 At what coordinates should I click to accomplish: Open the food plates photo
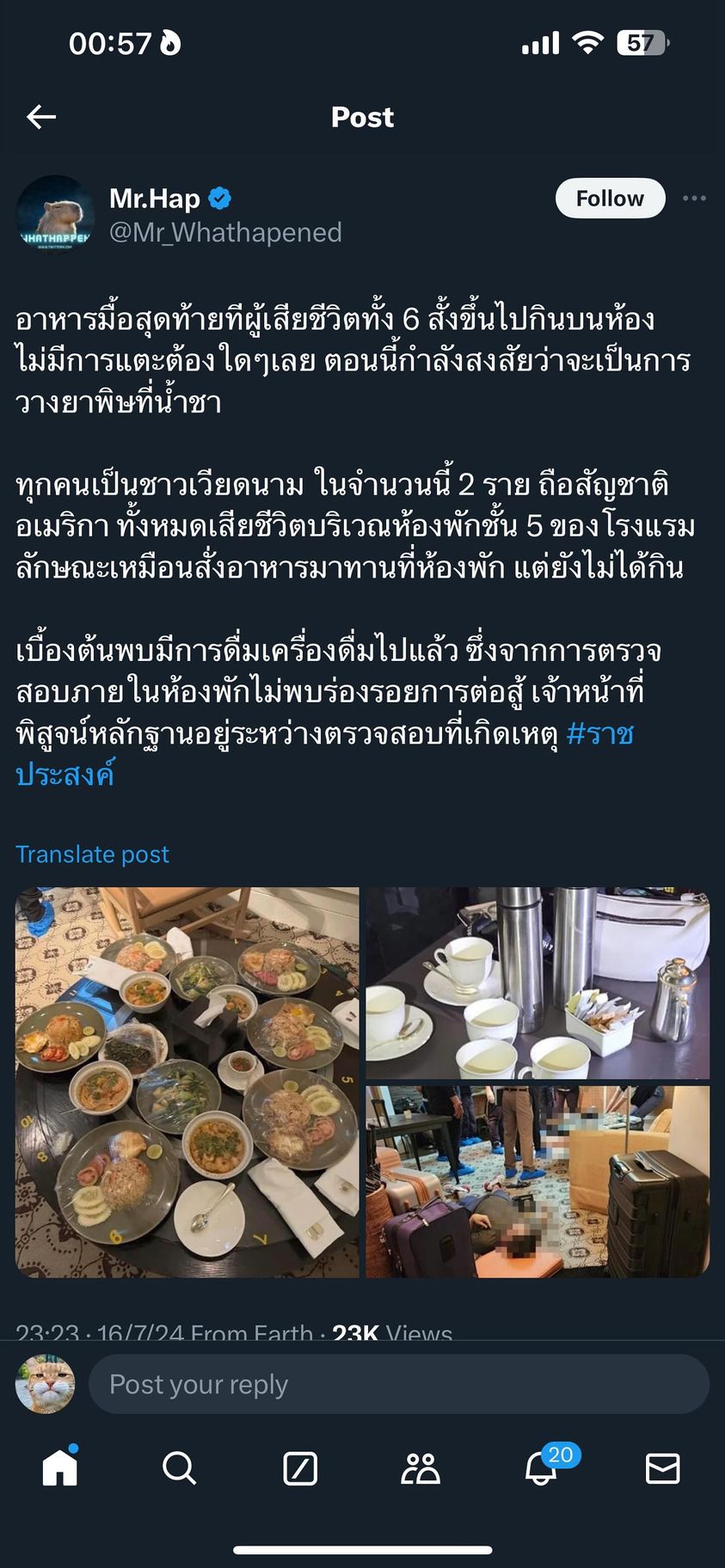click(x=187, y=1082)
